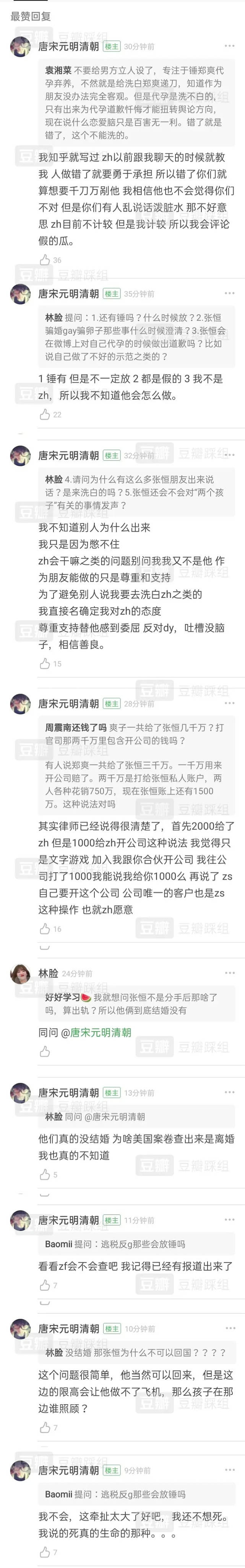Like the reply about 看看zf会不会查吧
This screenshot has height=1568, width=245.
click(x=45, y=1285)
